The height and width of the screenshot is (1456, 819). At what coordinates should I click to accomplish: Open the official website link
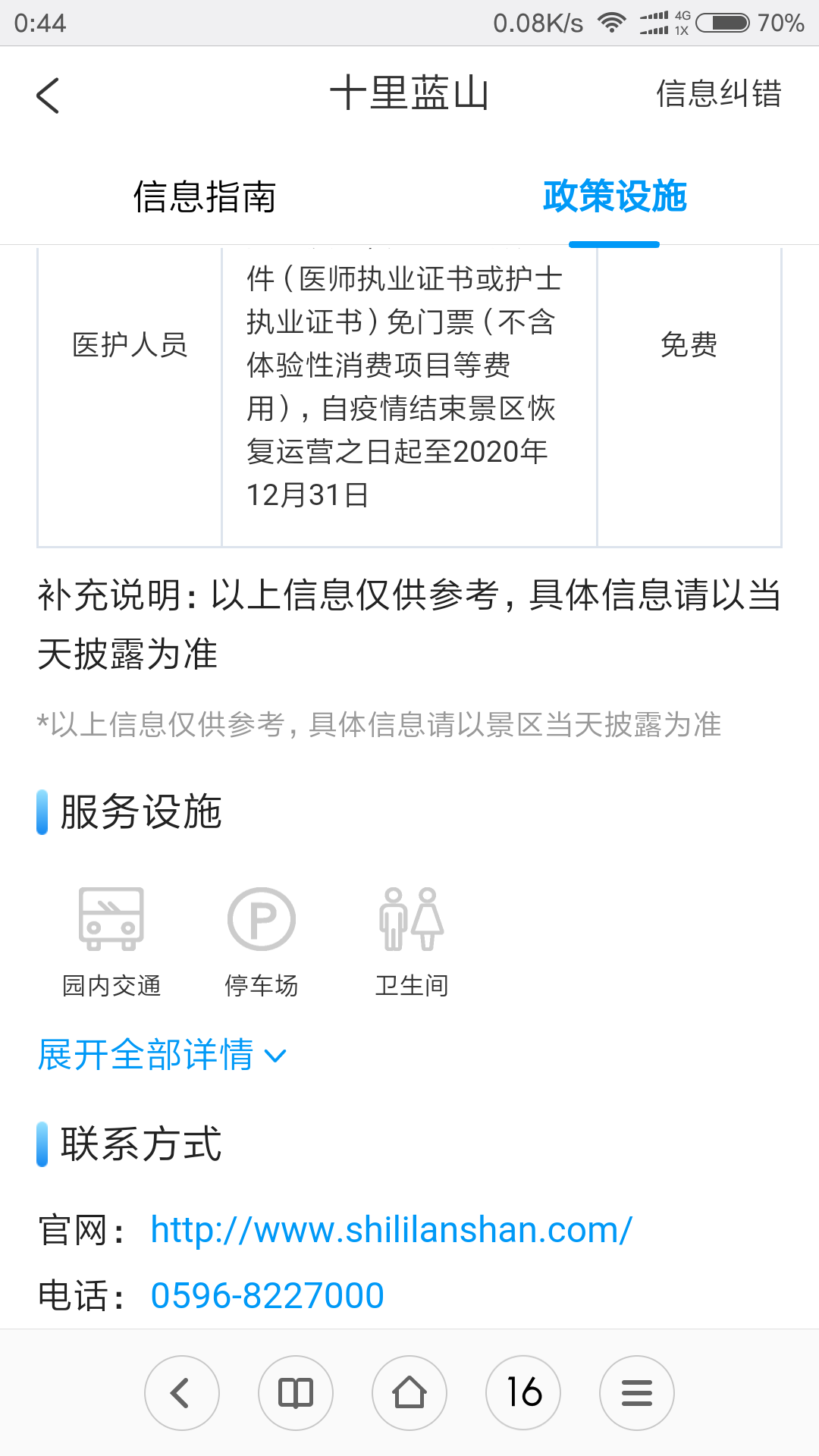(x=391, y=1230)
